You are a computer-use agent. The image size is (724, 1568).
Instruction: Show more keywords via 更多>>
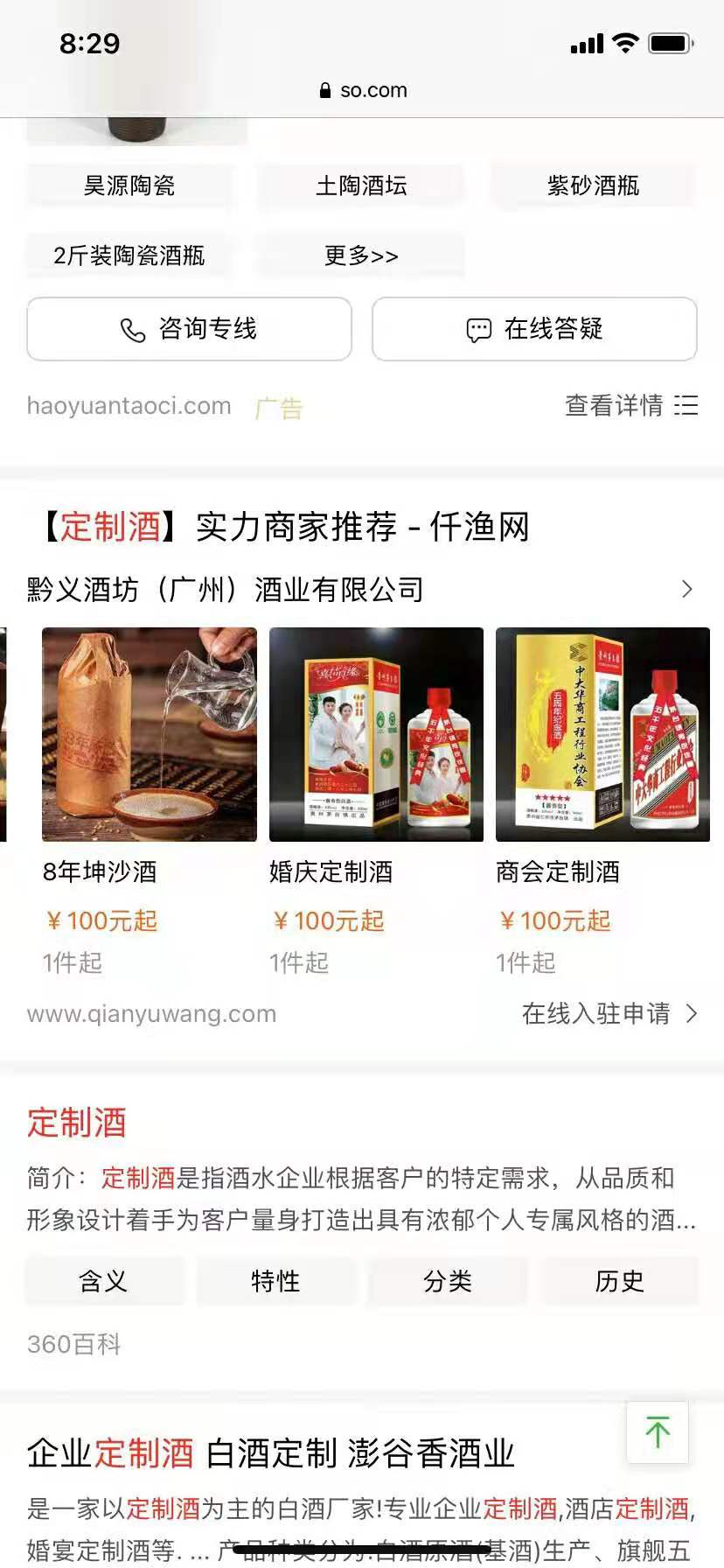[x=360, y=255]
